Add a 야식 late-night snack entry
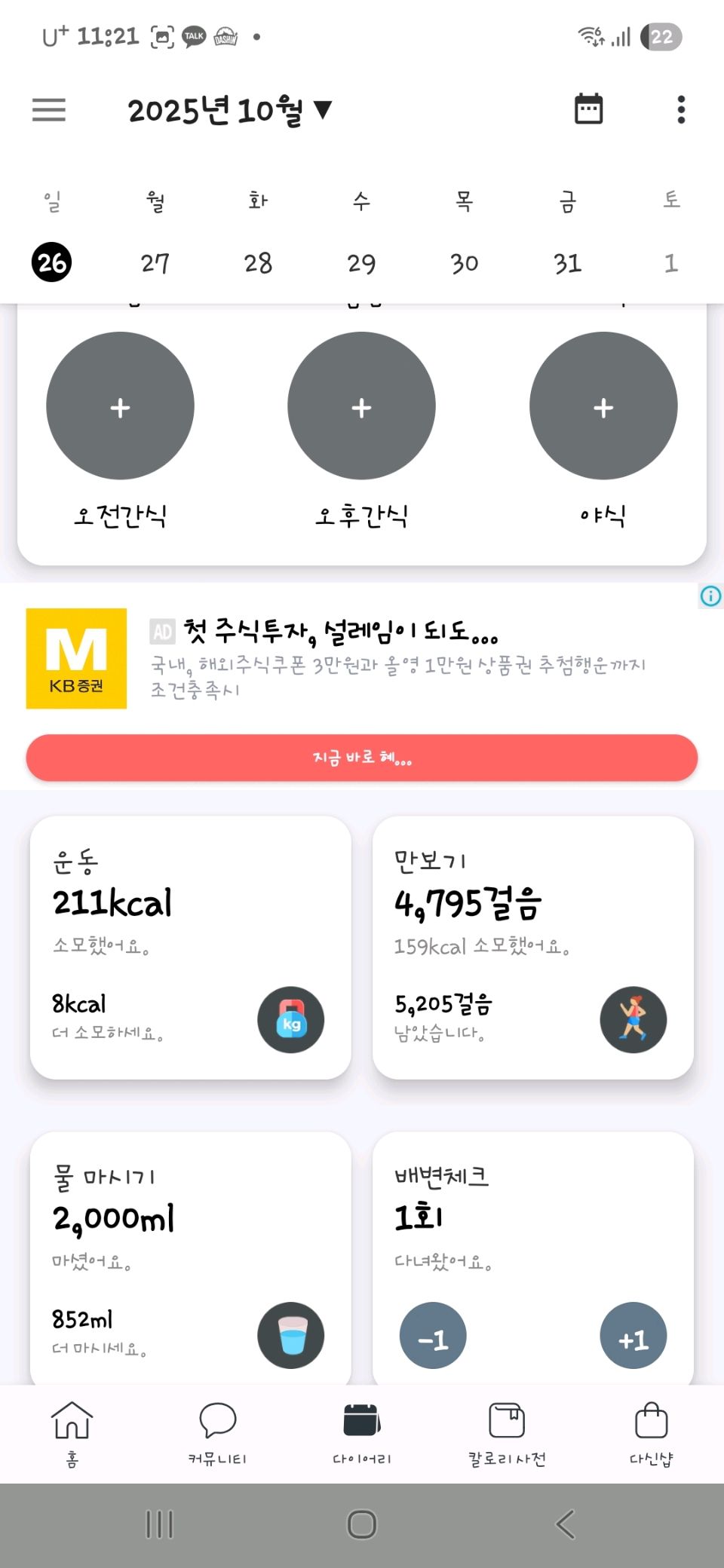724x1568 pixels. (x=603, y=406)
